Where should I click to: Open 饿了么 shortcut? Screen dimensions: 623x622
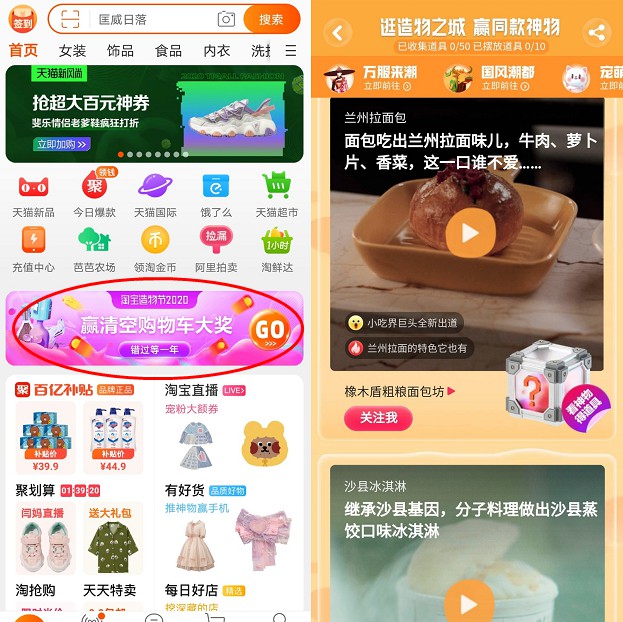(216, 195)
